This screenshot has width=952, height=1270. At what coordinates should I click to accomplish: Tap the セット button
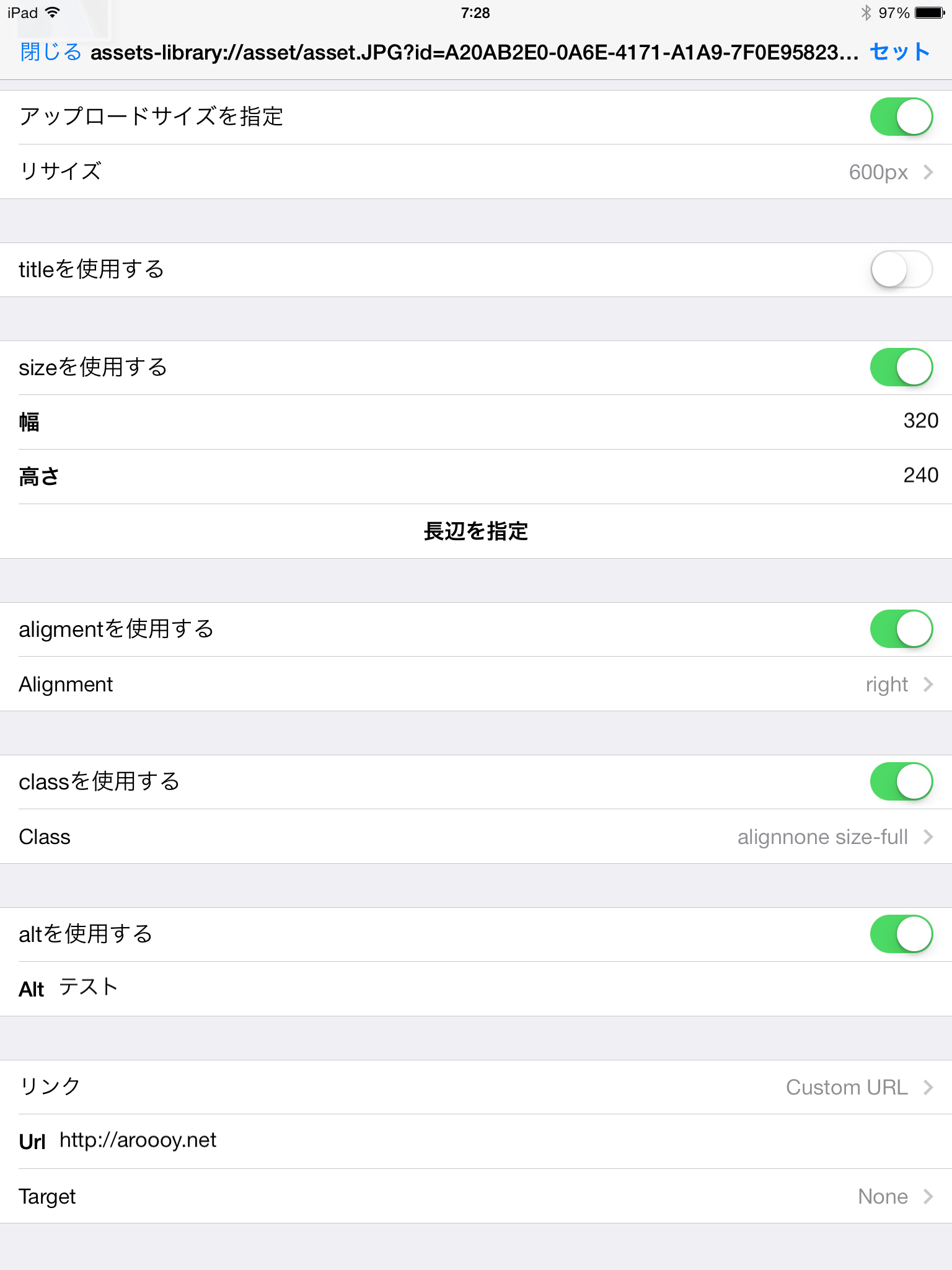click(899, 52)
